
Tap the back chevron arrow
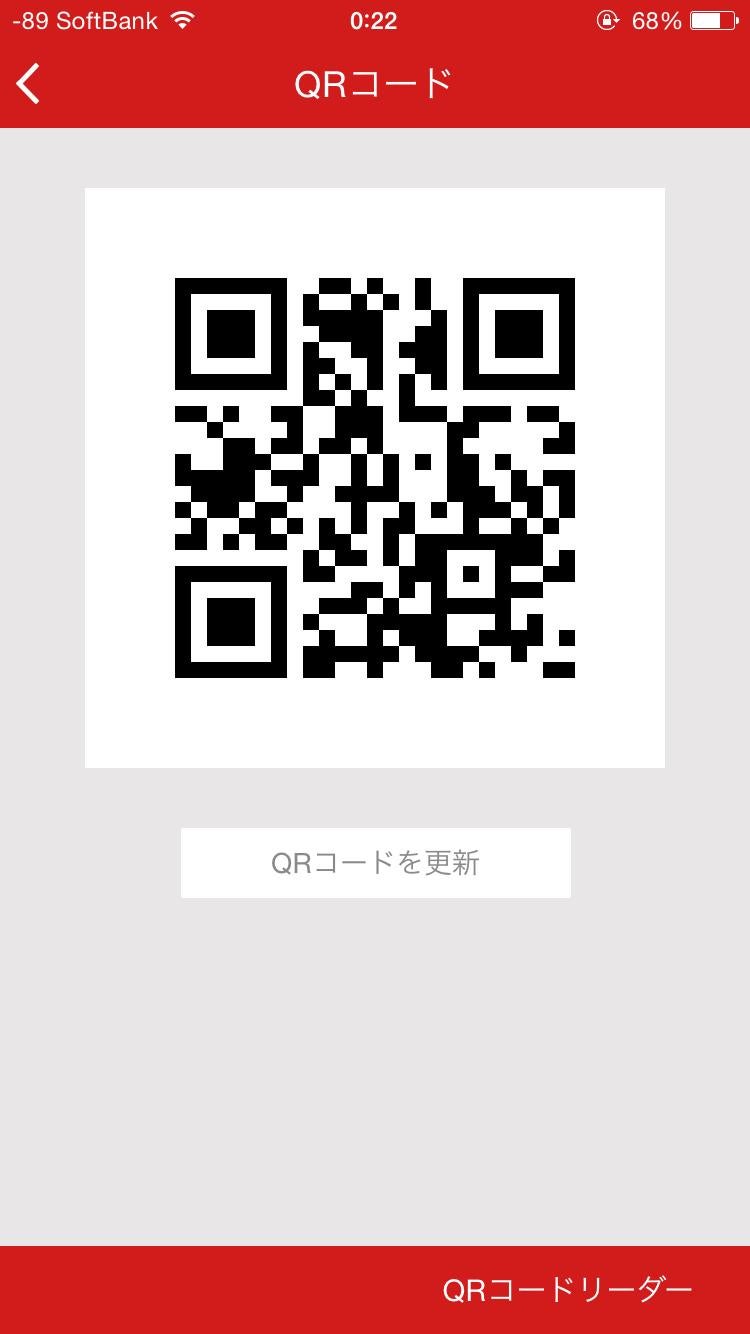27,84
